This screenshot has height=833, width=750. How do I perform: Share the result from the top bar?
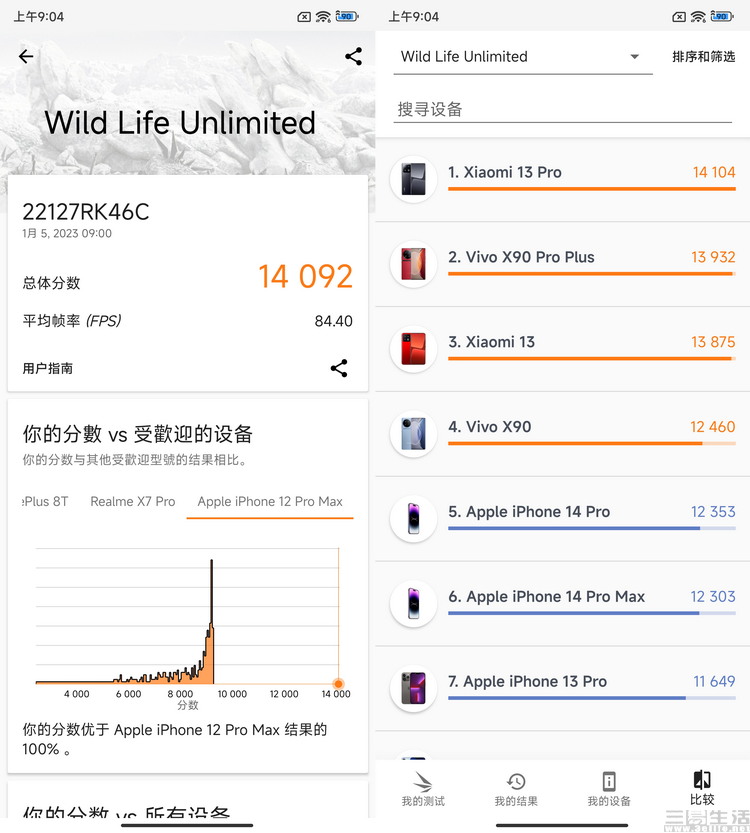click(x=353, y=57)
